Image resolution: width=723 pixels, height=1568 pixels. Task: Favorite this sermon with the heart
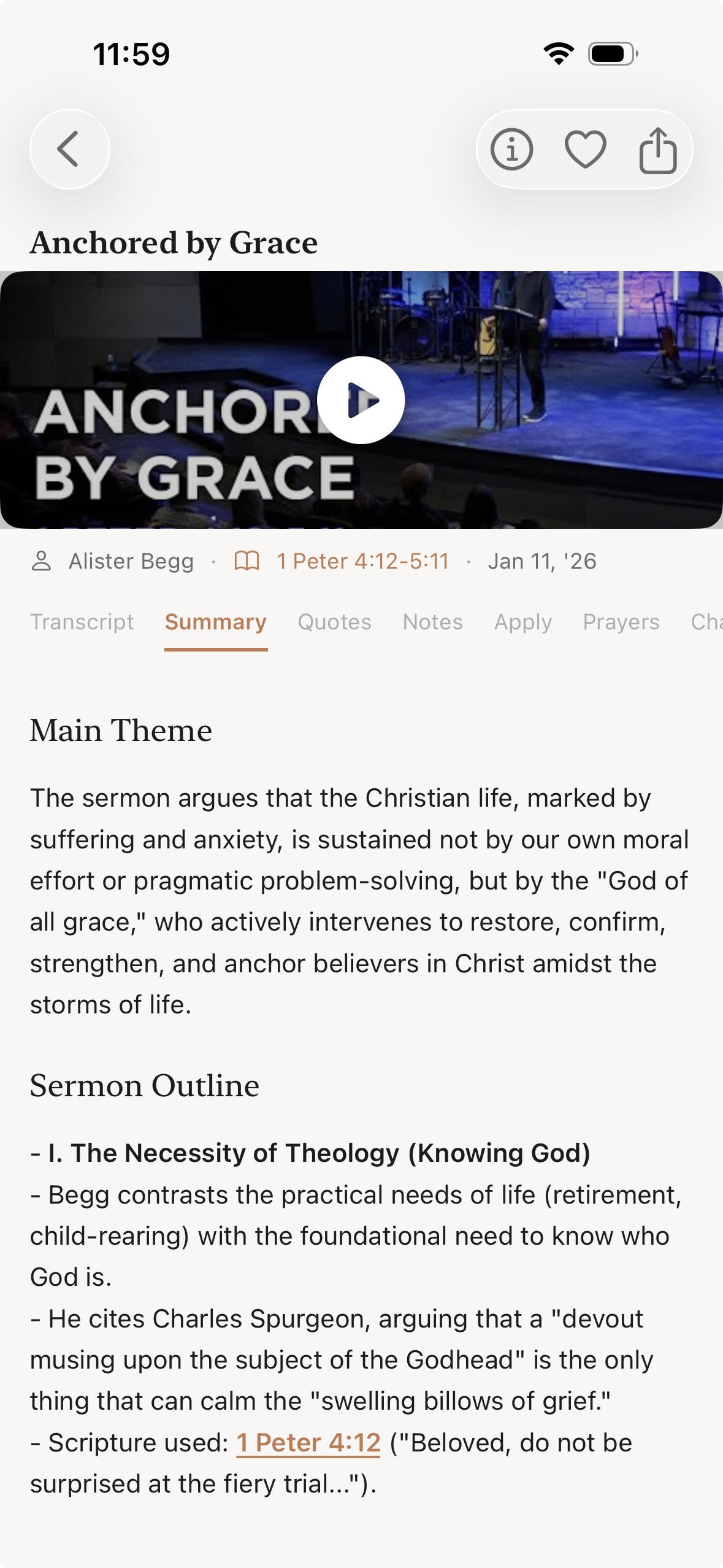click(585, 149)
